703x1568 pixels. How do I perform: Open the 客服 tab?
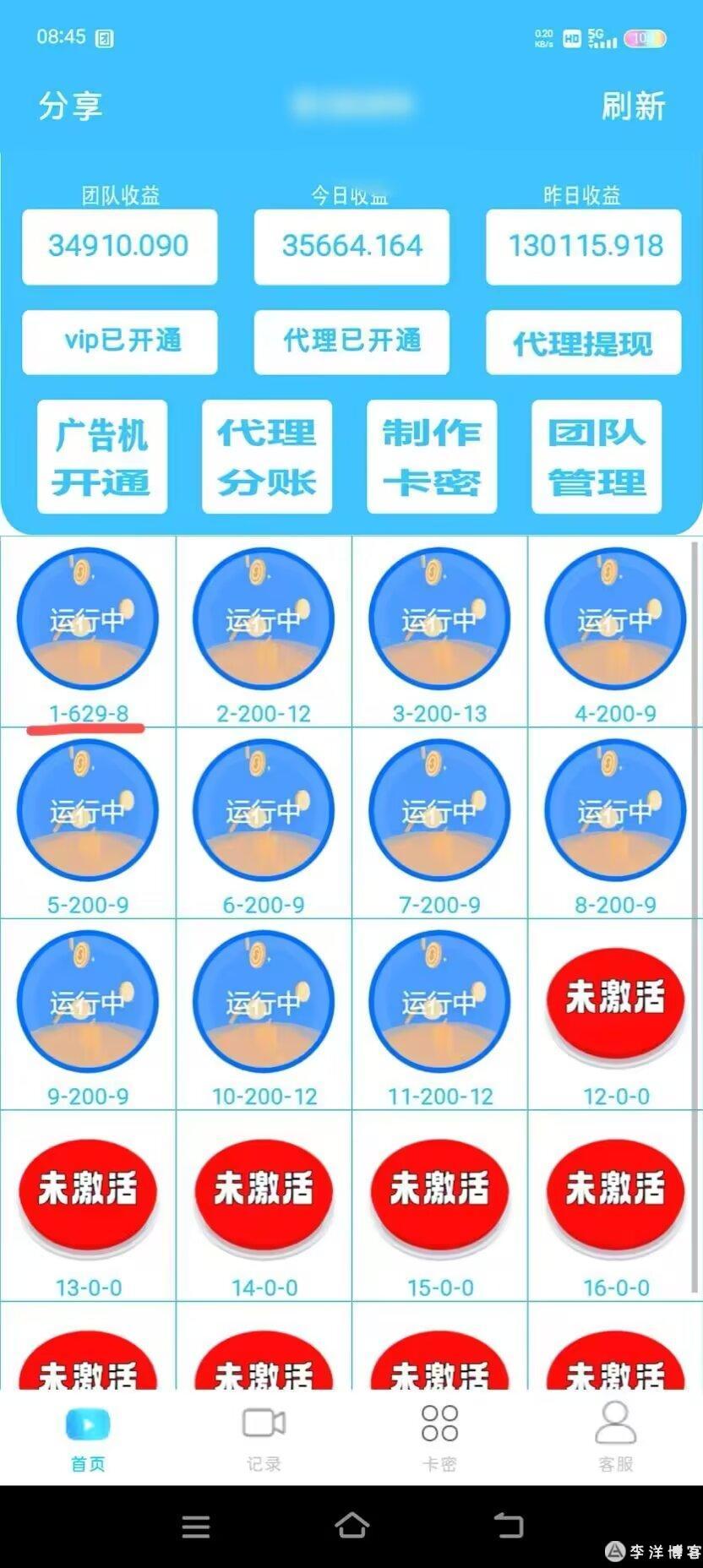point(615,1439)
